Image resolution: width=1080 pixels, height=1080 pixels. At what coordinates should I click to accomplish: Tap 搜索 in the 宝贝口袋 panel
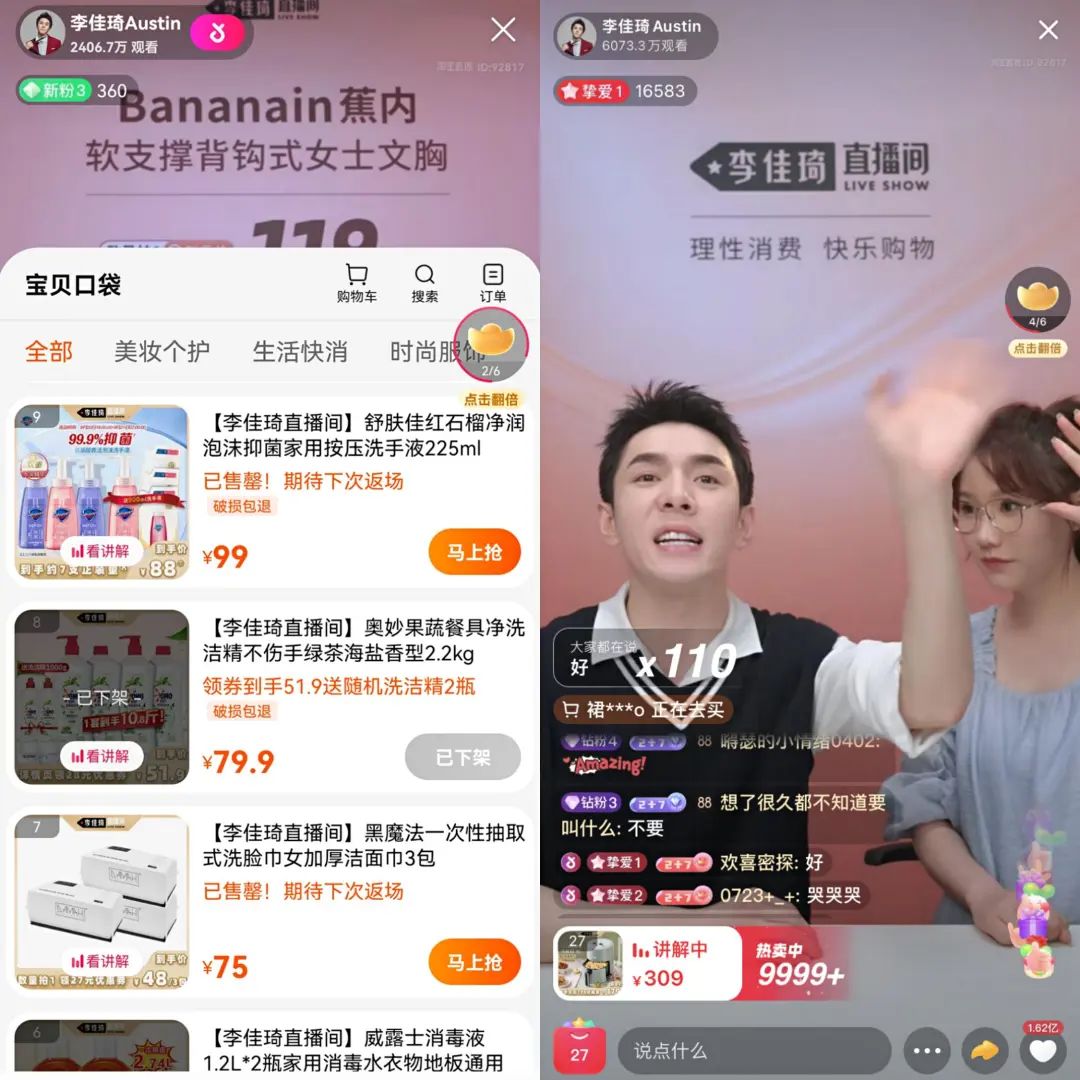coord(425,283)
